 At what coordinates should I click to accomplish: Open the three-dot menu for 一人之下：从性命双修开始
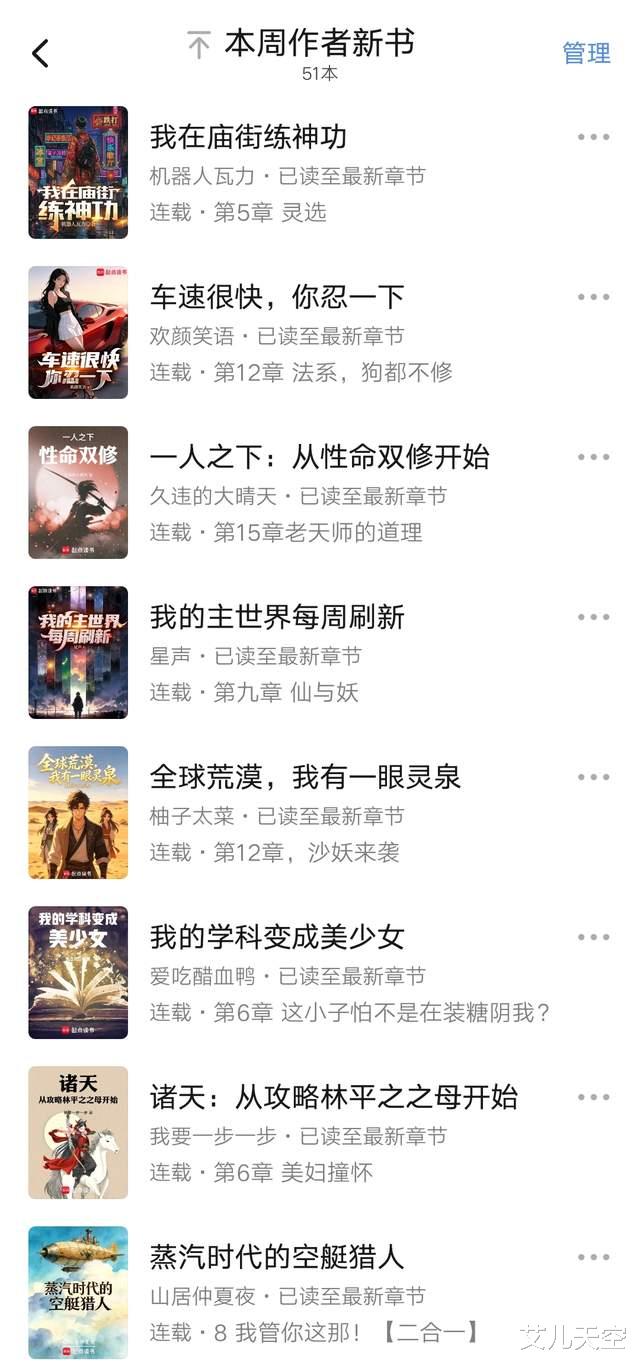(x=593, y=457)
